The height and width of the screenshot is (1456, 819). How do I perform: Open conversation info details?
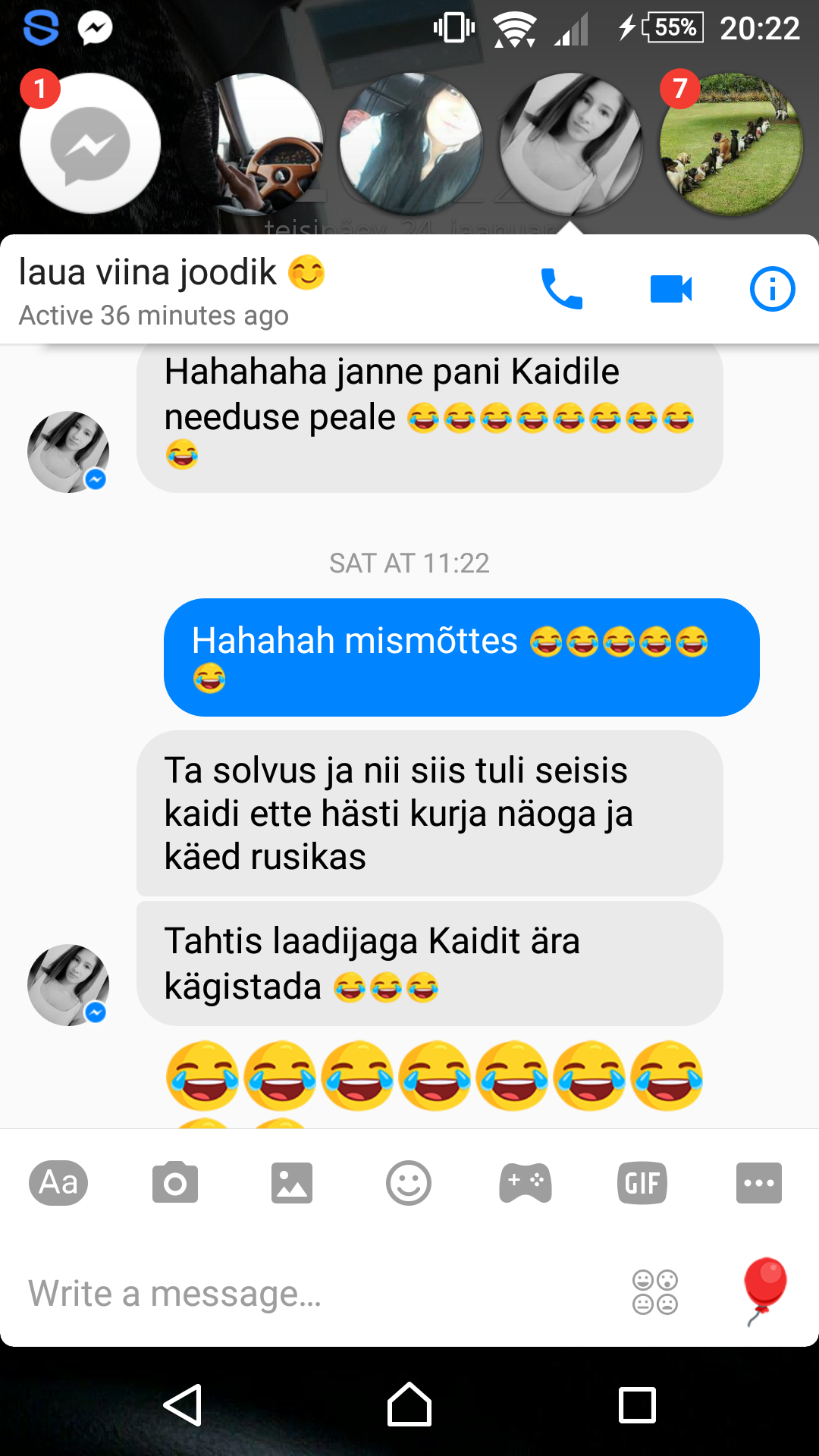[x=772, y=289]
